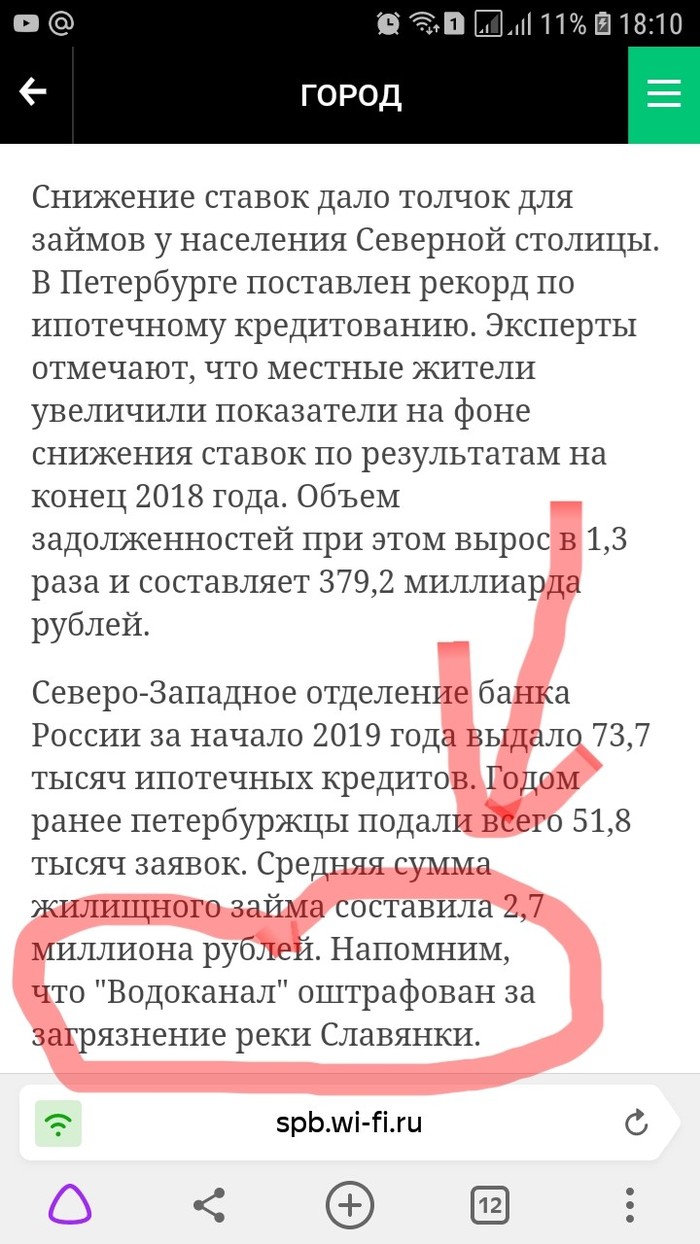Open the browser overflow menu

tap(630, 1204)
